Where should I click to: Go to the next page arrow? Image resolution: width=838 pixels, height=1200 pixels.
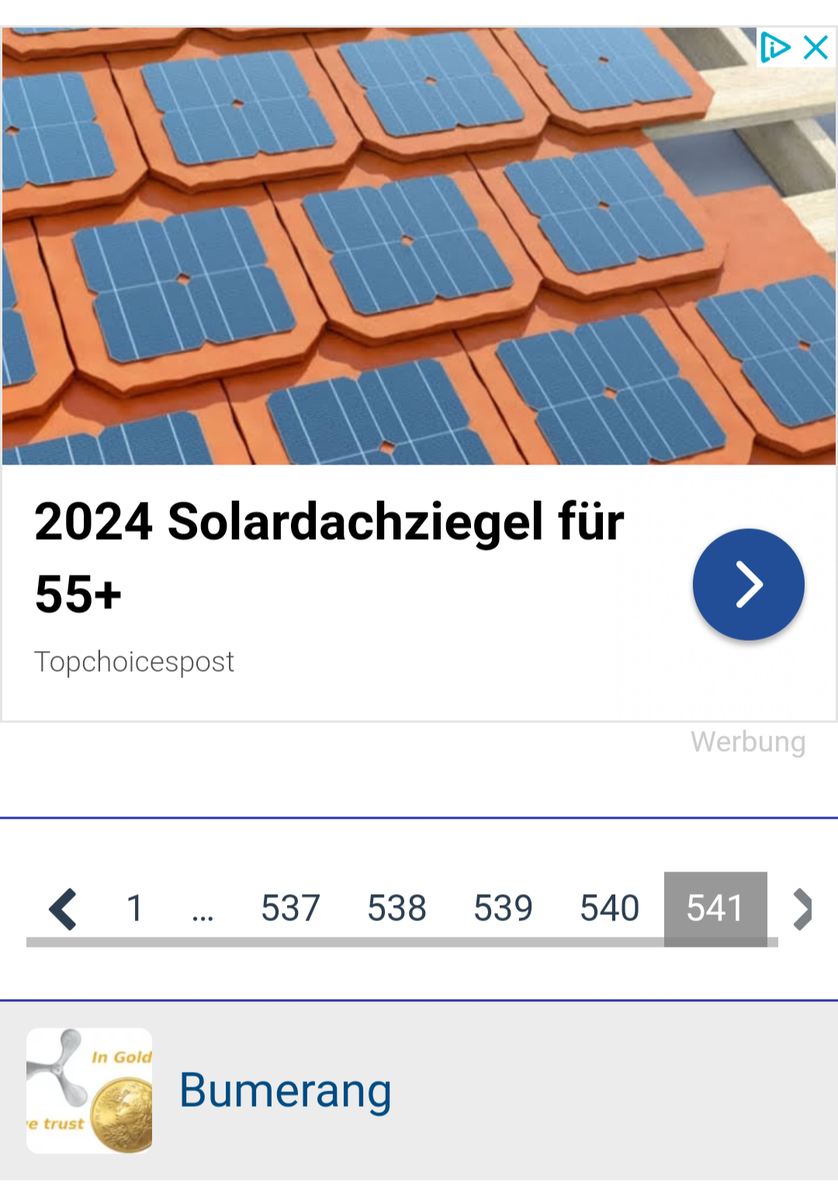point(802,909)
